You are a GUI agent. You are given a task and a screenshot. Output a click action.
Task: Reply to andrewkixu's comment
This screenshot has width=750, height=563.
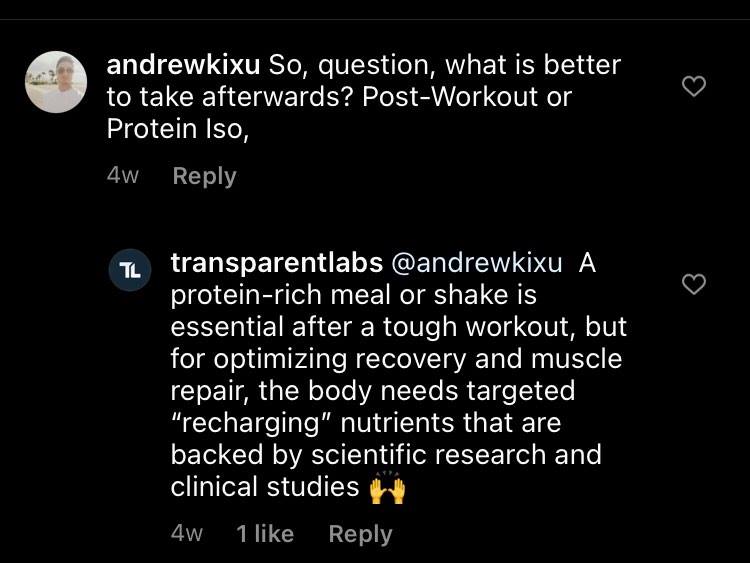[204, 176]
